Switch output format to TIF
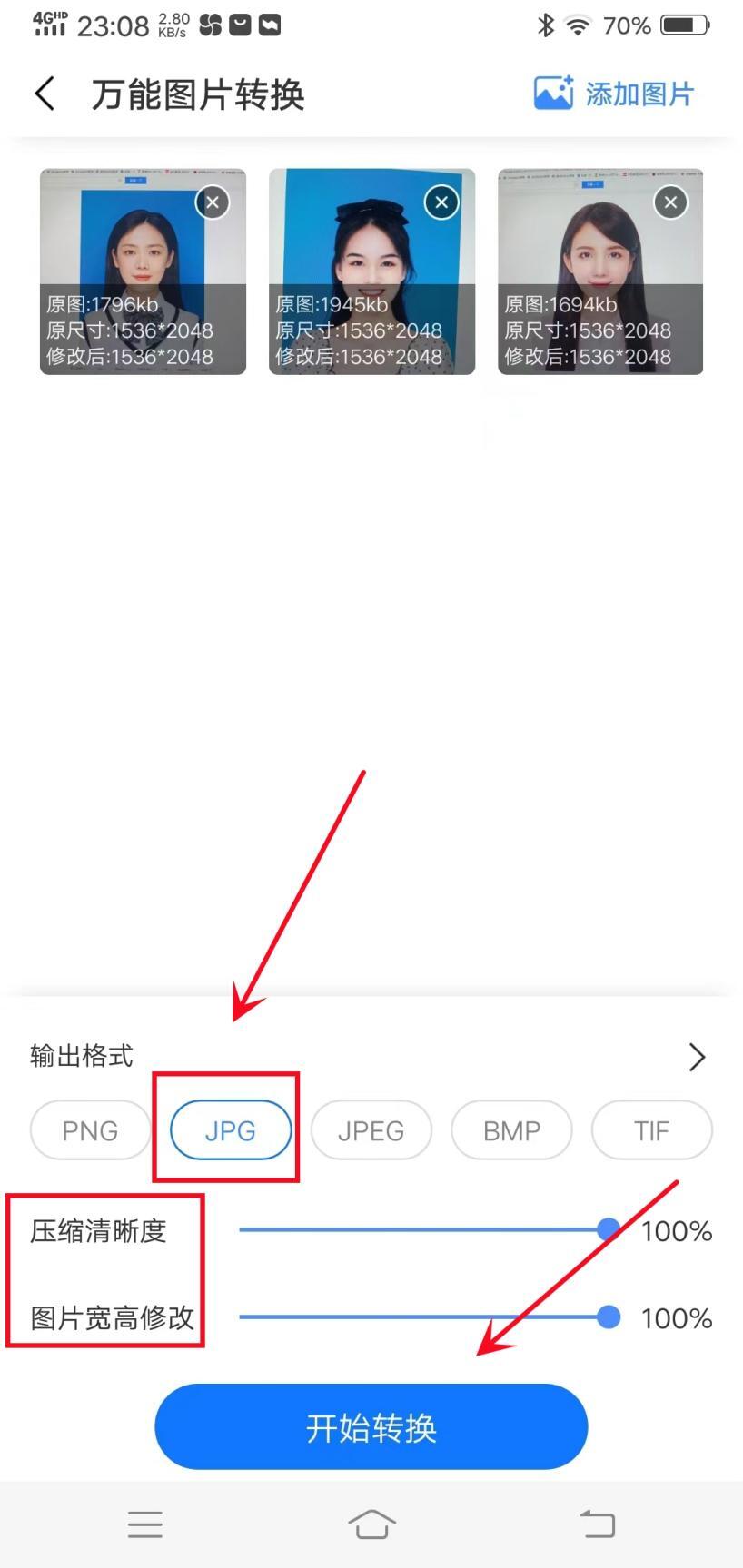 click(x=651, y=1131)
